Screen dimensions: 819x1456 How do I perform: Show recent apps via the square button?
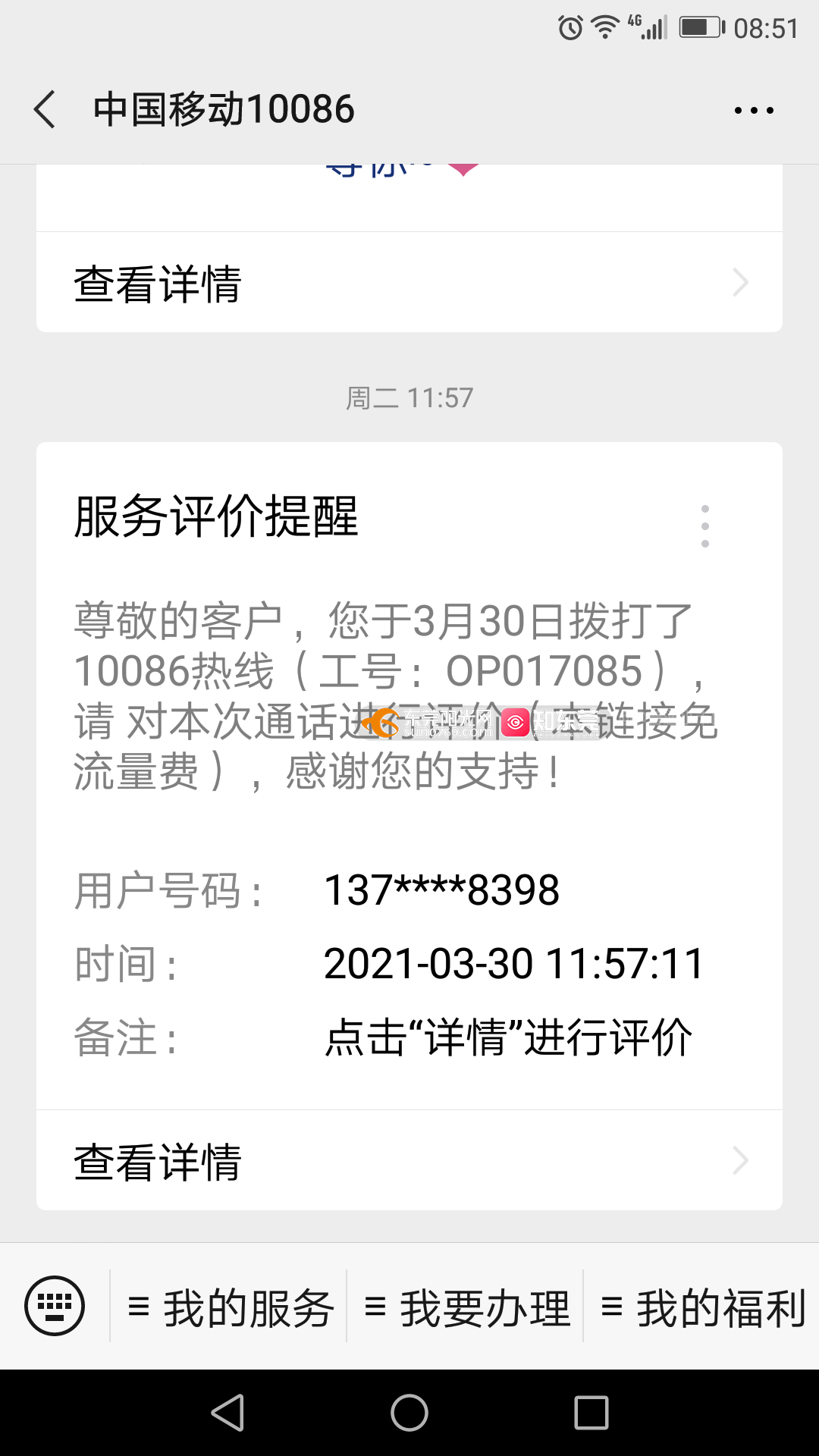[591, 1413]
